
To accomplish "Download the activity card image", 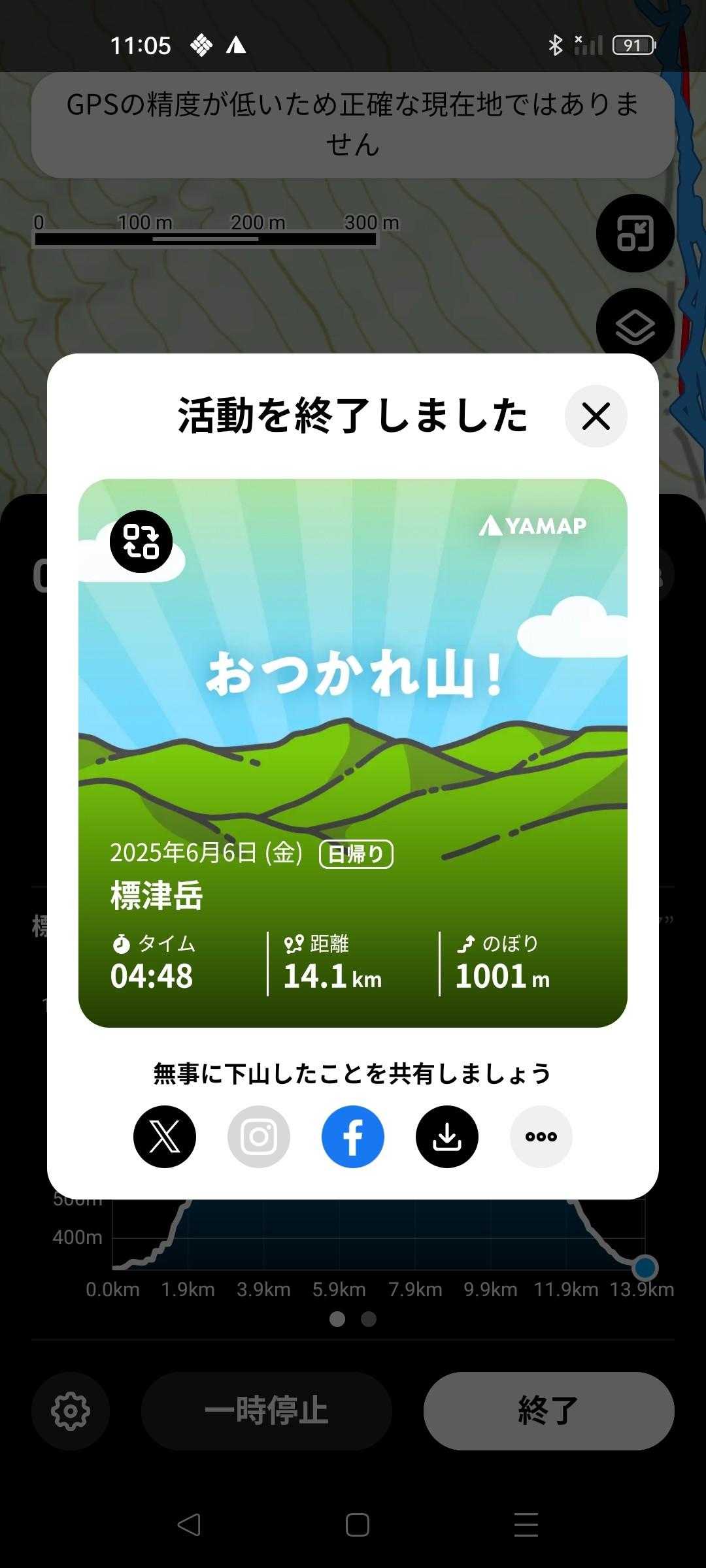I will coord(447,1137).
